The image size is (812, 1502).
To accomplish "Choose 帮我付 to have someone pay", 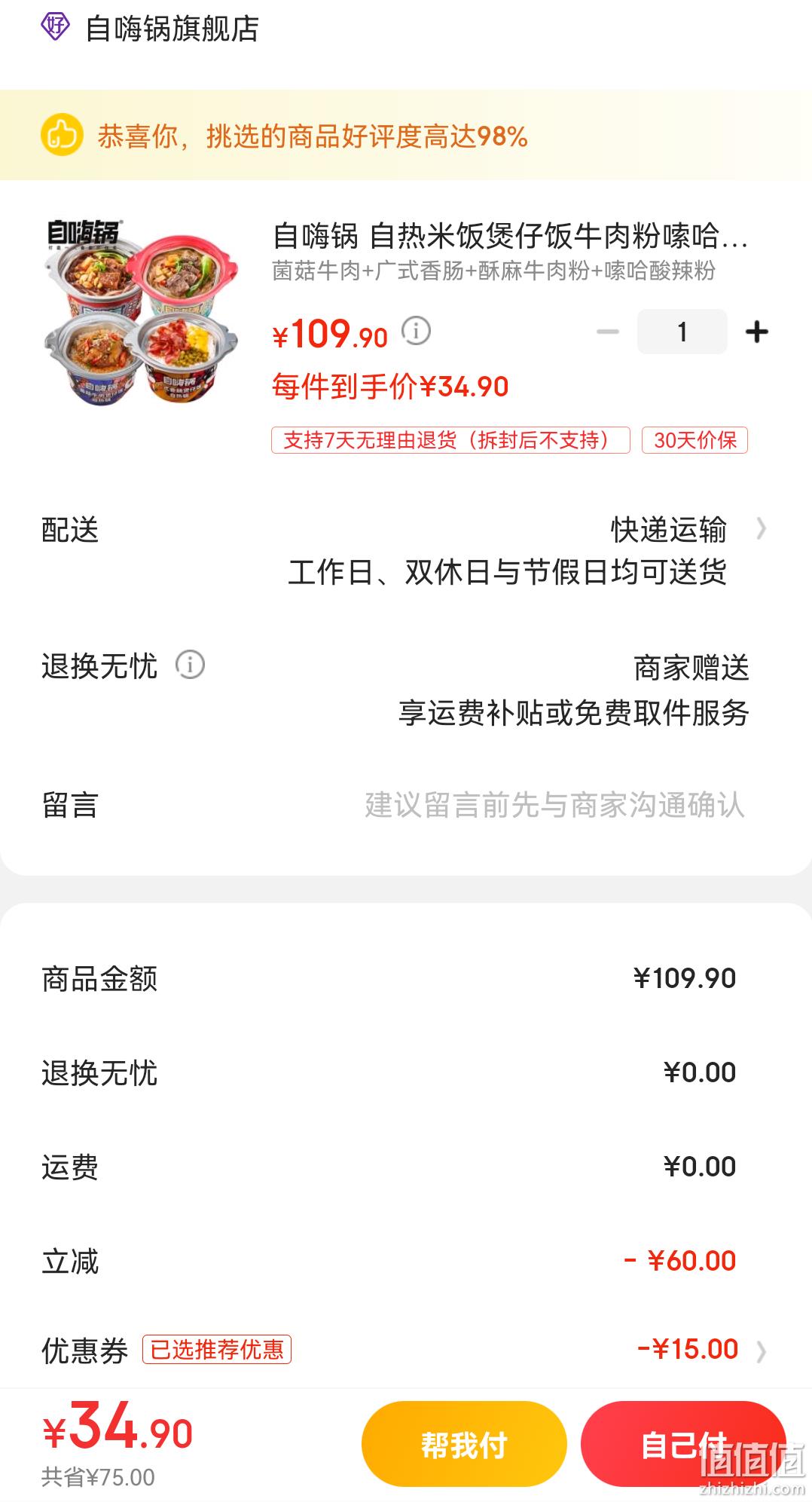I will pos(464,1445).
